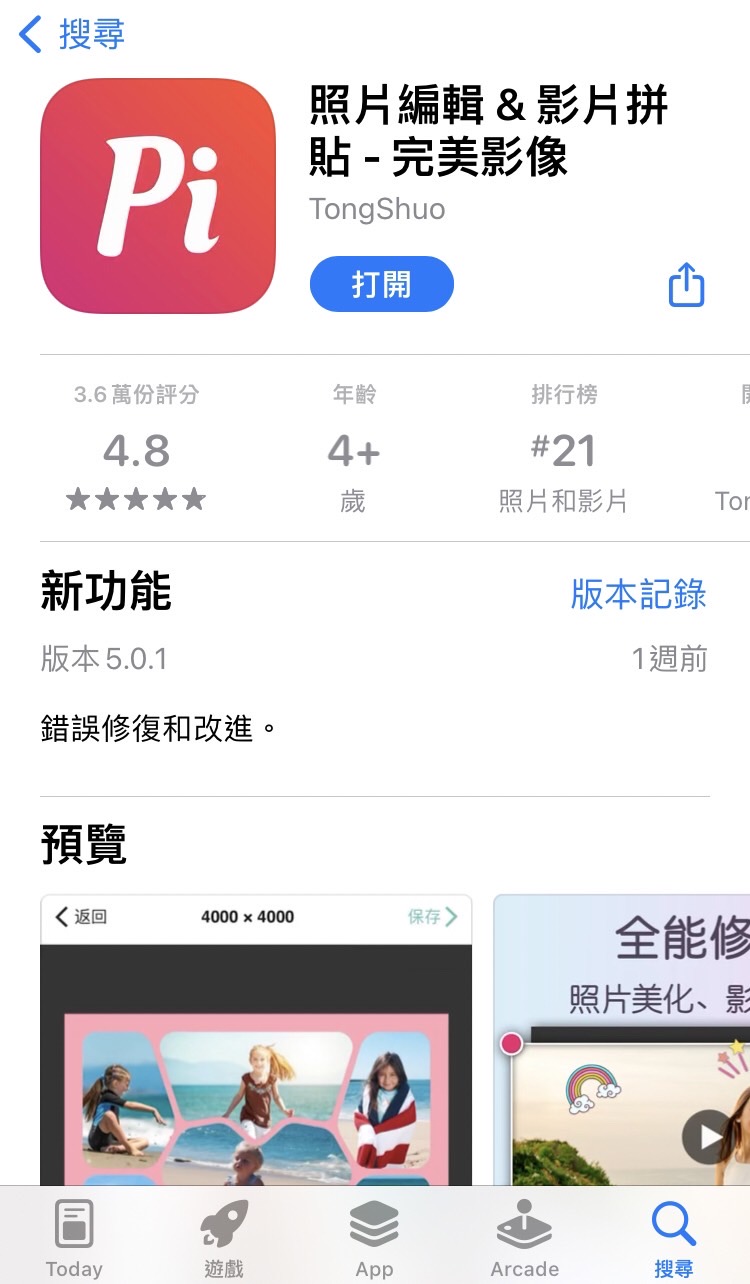This screenshot has width=750, height=1284.
Task: Open the #21 照片和影片 chart ranking
Action: point(563,450)
